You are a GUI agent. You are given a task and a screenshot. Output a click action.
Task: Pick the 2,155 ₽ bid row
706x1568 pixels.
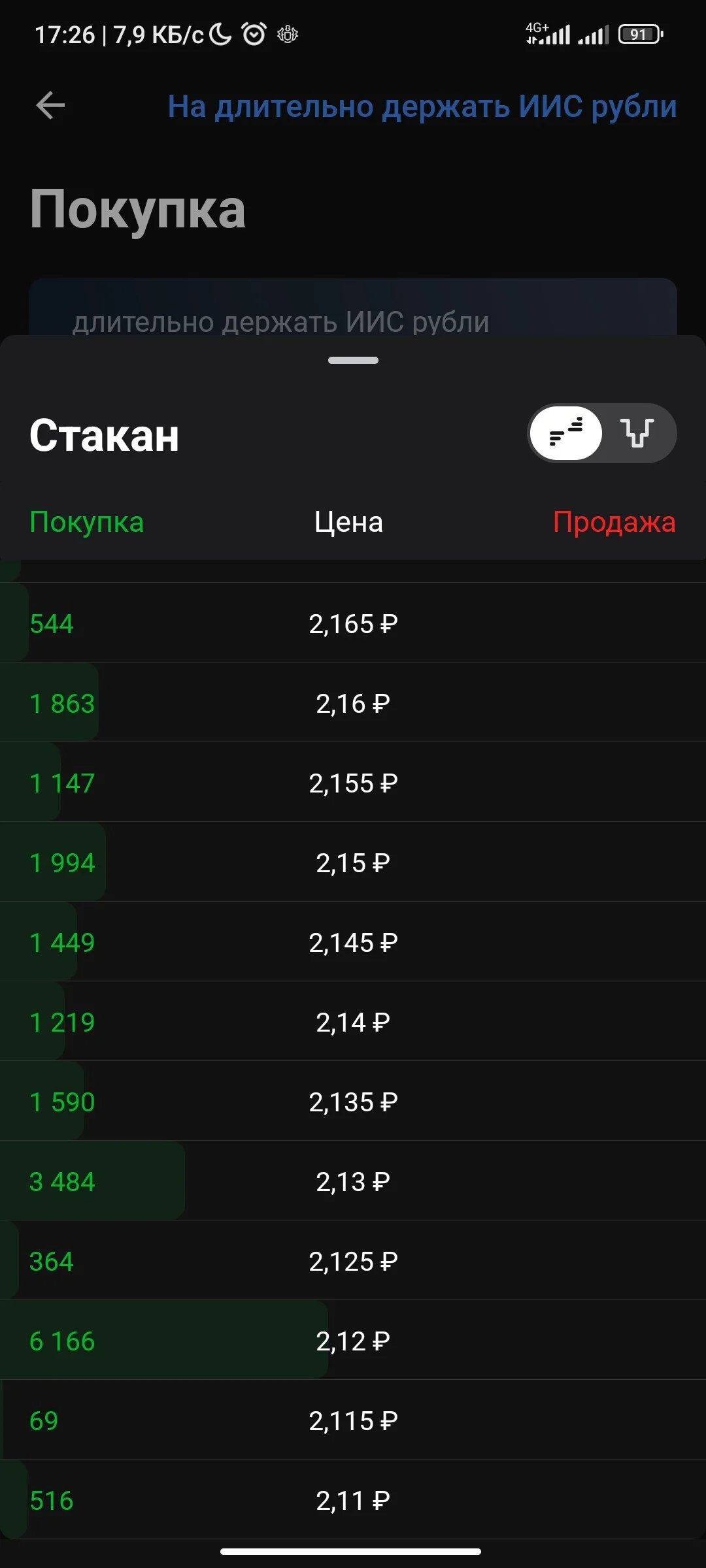353,783
